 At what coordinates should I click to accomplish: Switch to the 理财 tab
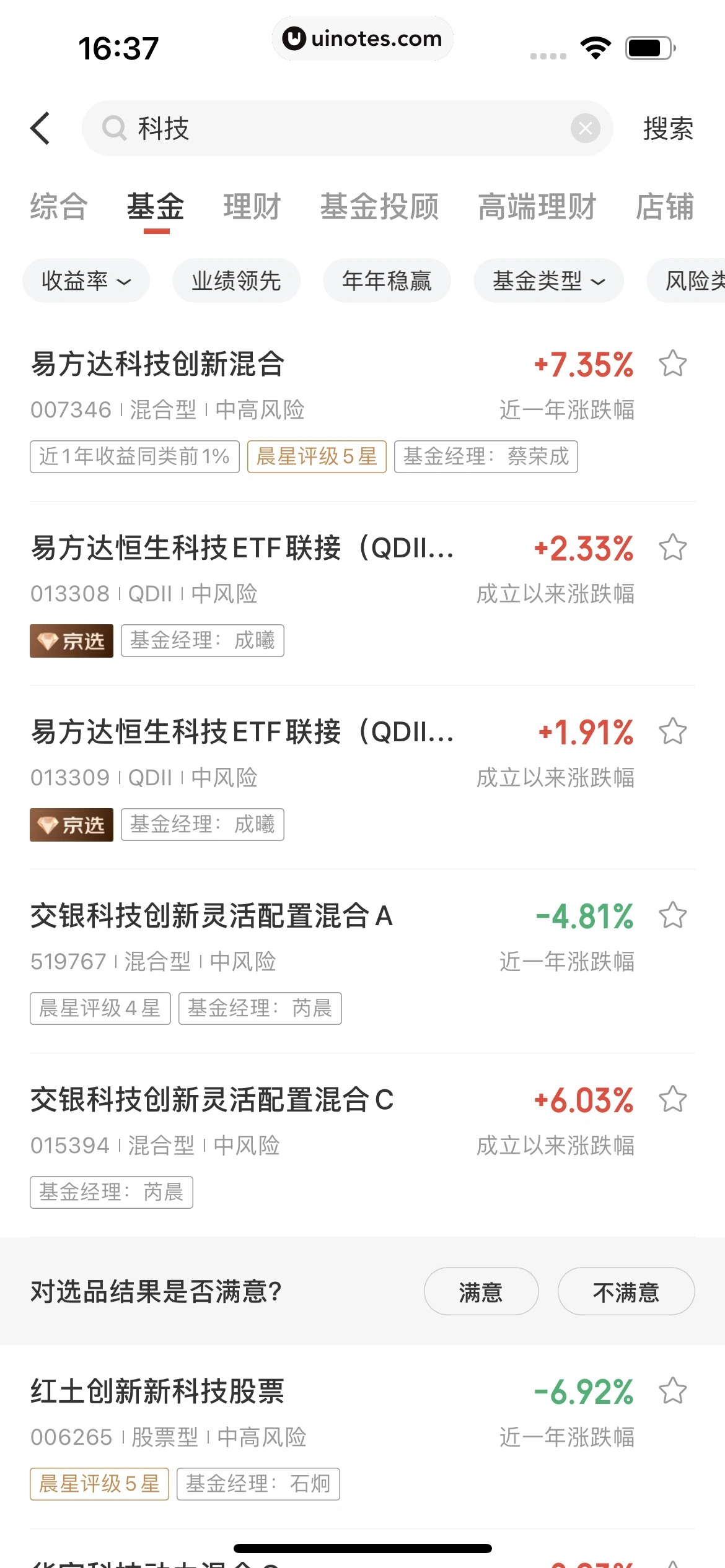pyautogui.click(x=252, y=207)
